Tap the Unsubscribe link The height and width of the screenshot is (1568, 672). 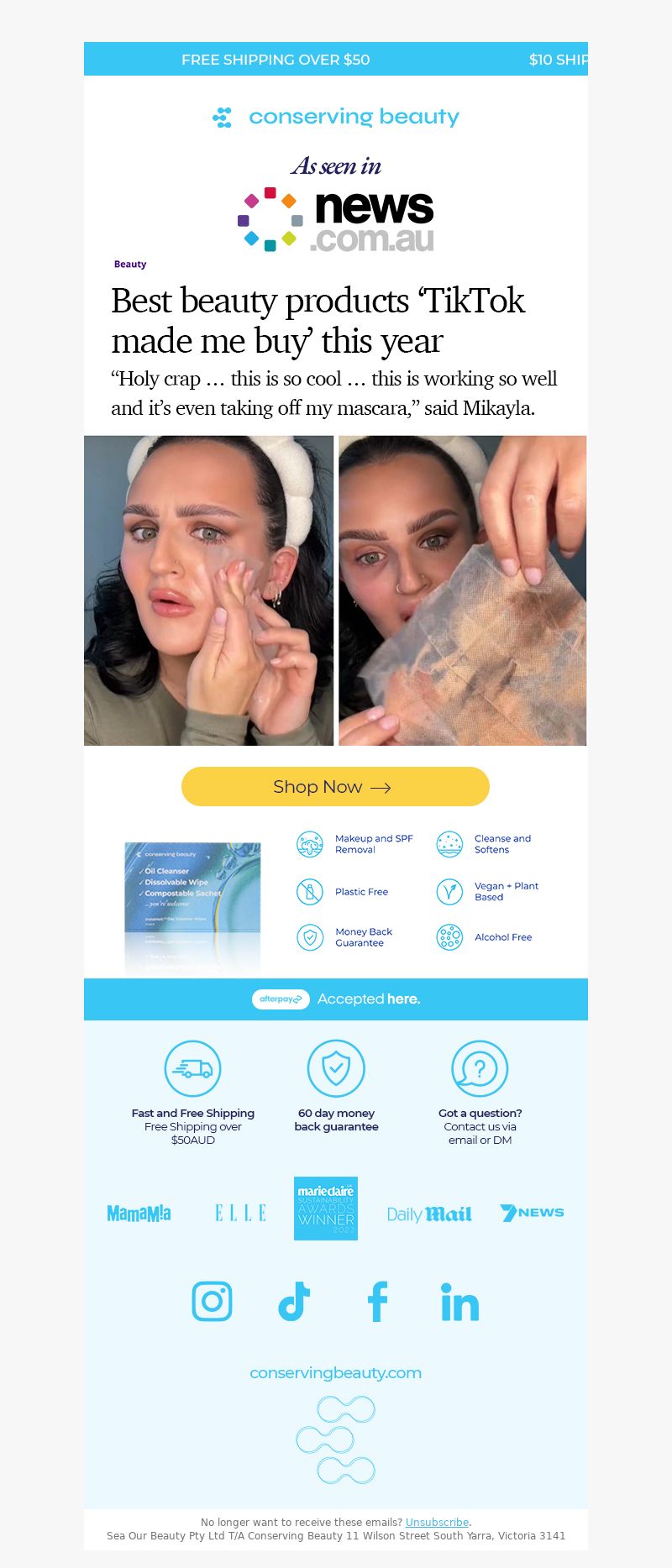[x=437, y=1522]
